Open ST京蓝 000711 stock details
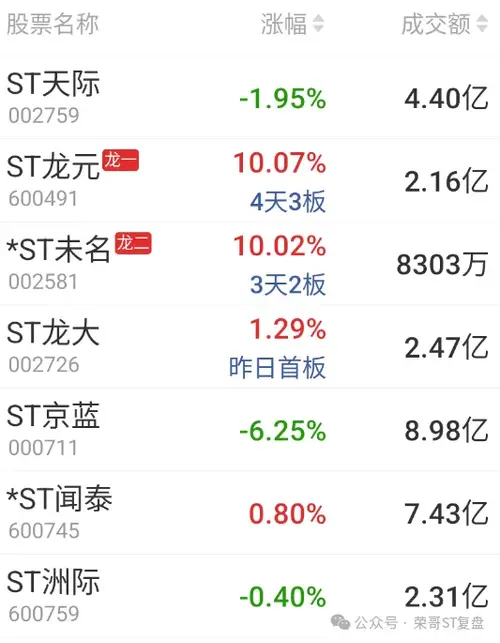The width and height of the screenshot is (500, 643). [x=250, y=430]
